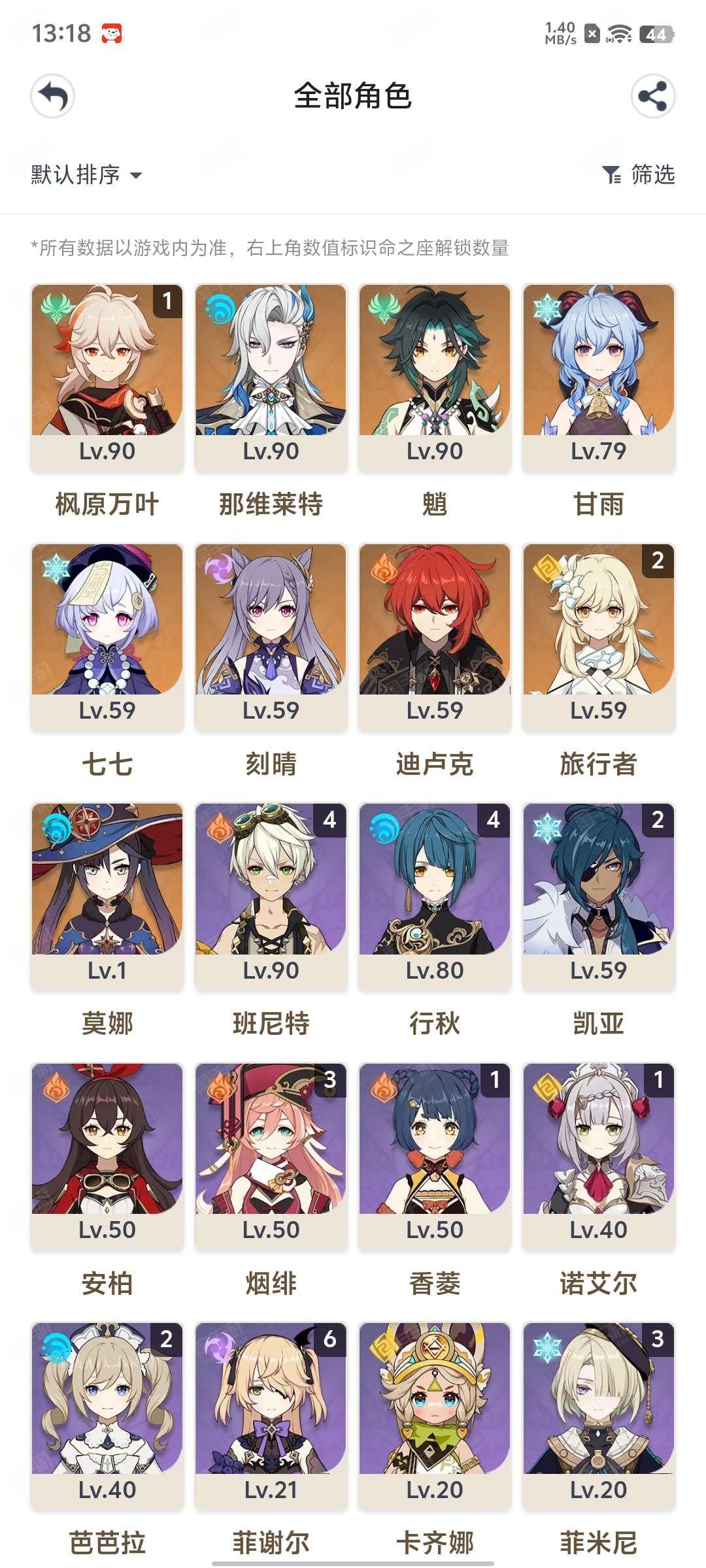Open the 默认排序 sort dropdown
The height and width of the screenshot is (1568, 706).
[86, 175]
